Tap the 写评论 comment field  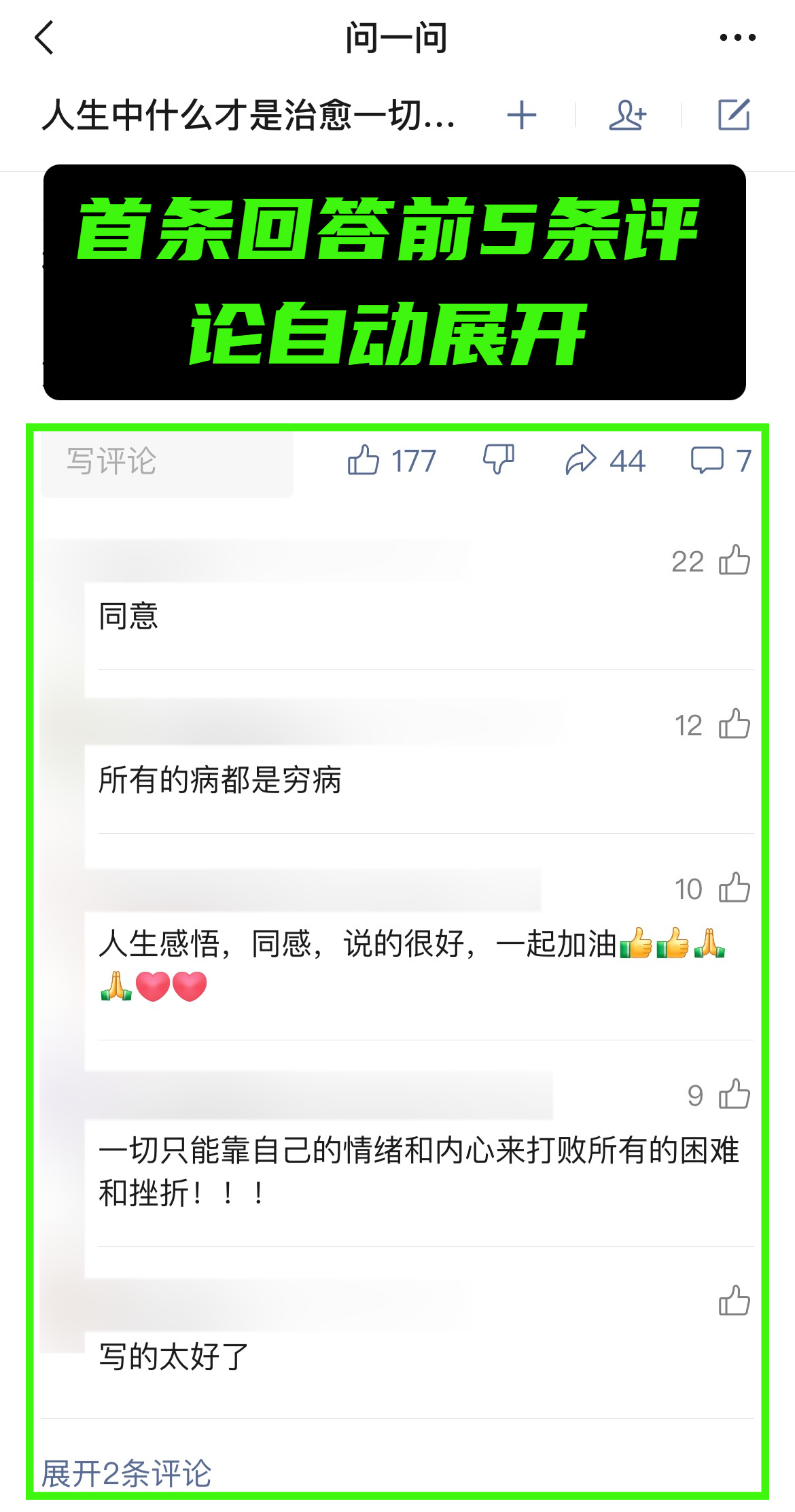click(x=167, y=462)
